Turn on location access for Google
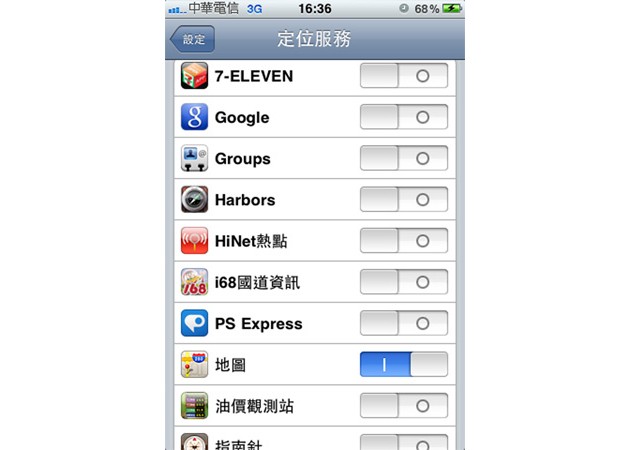This screenshot has height=450, width=630. [x=404, y=117]
